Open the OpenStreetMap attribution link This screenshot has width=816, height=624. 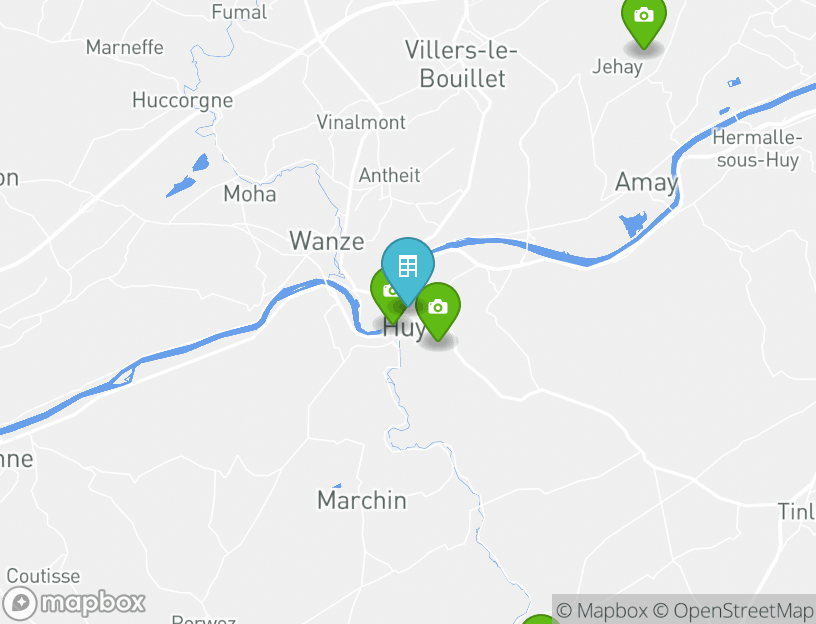coord(733,610)
